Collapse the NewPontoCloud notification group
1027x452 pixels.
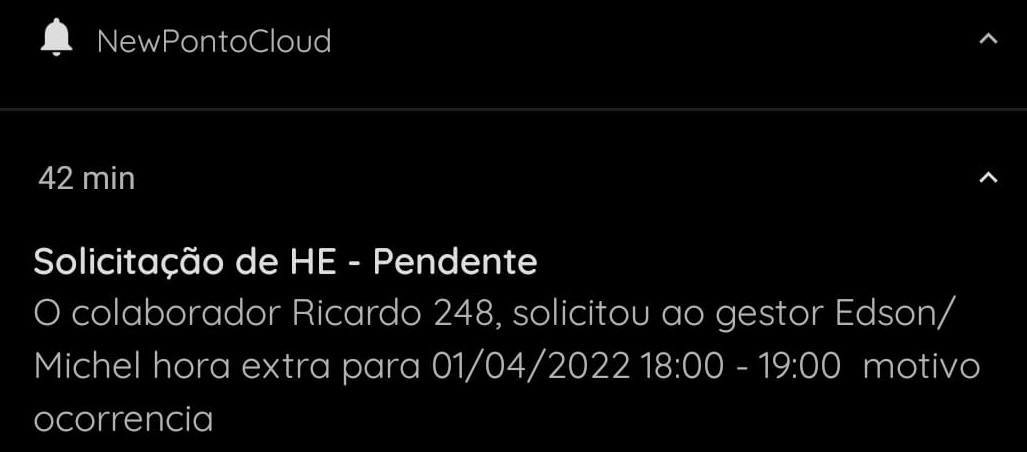click(987, 40)
